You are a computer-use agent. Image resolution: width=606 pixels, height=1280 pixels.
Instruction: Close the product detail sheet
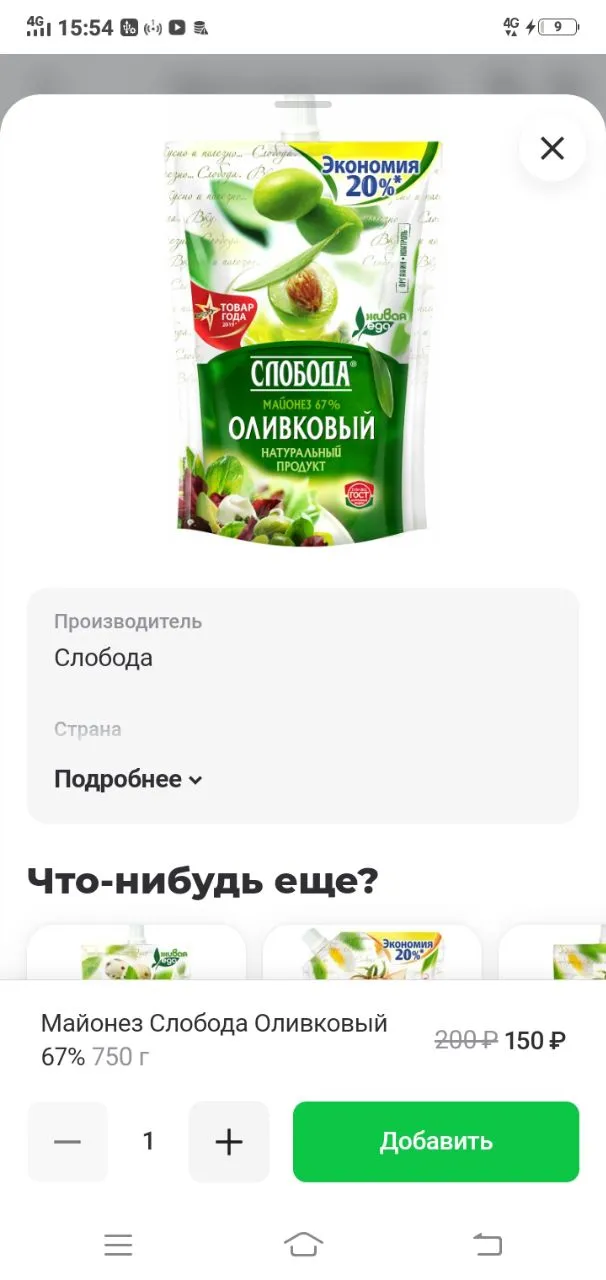click(x=552, y=149)
